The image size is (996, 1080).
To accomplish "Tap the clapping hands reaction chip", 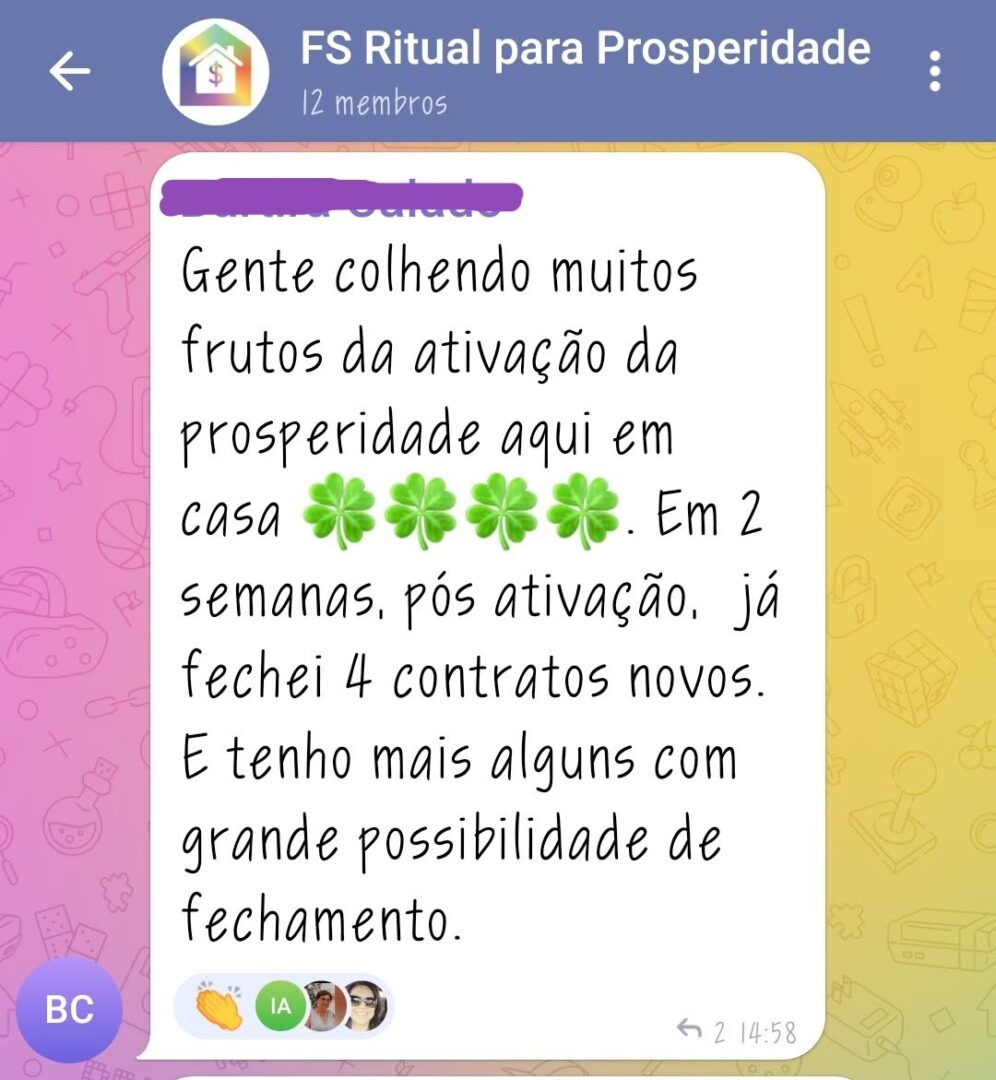I will [220, 1007].
